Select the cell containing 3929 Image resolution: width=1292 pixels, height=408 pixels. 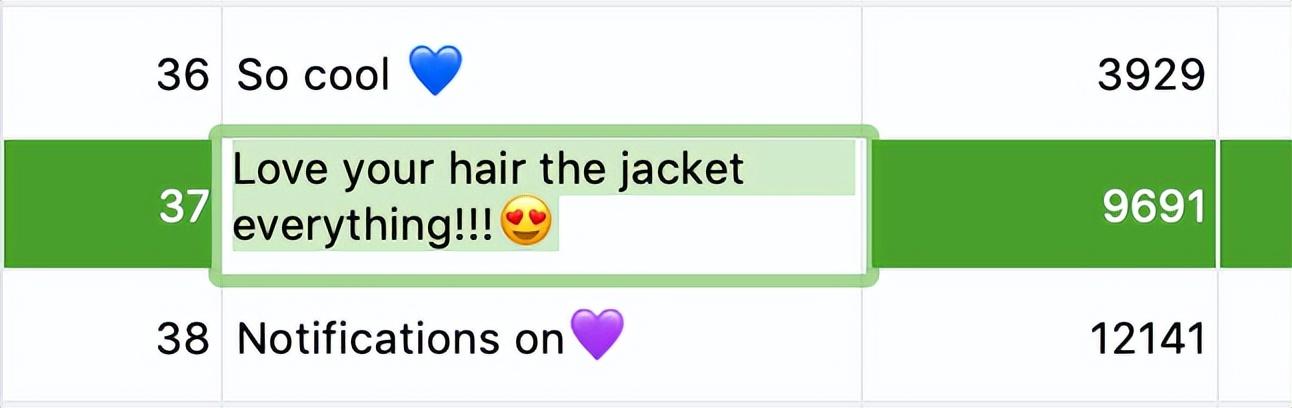click(x=1040, y=75)
